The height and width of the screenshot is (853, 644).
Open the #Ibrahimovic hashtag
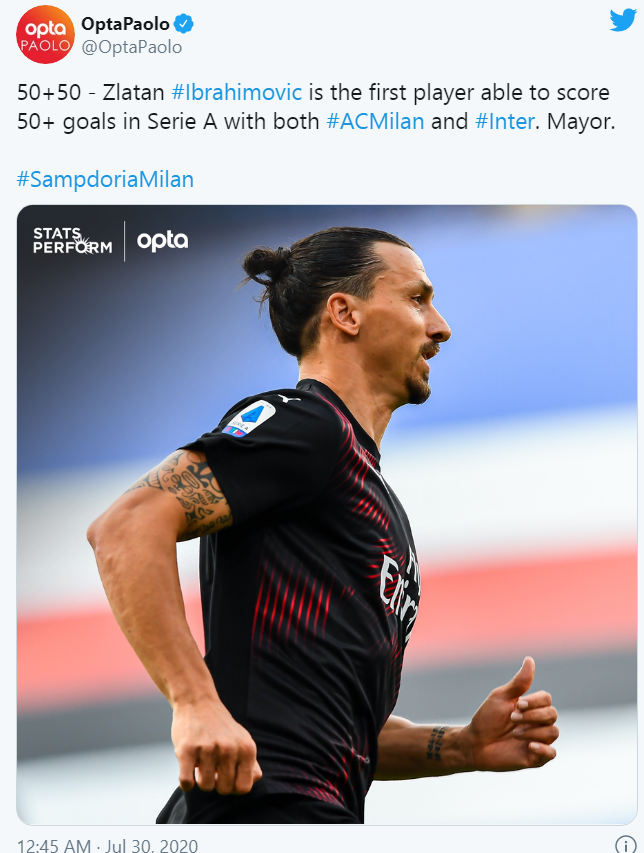tap(236, 92)
